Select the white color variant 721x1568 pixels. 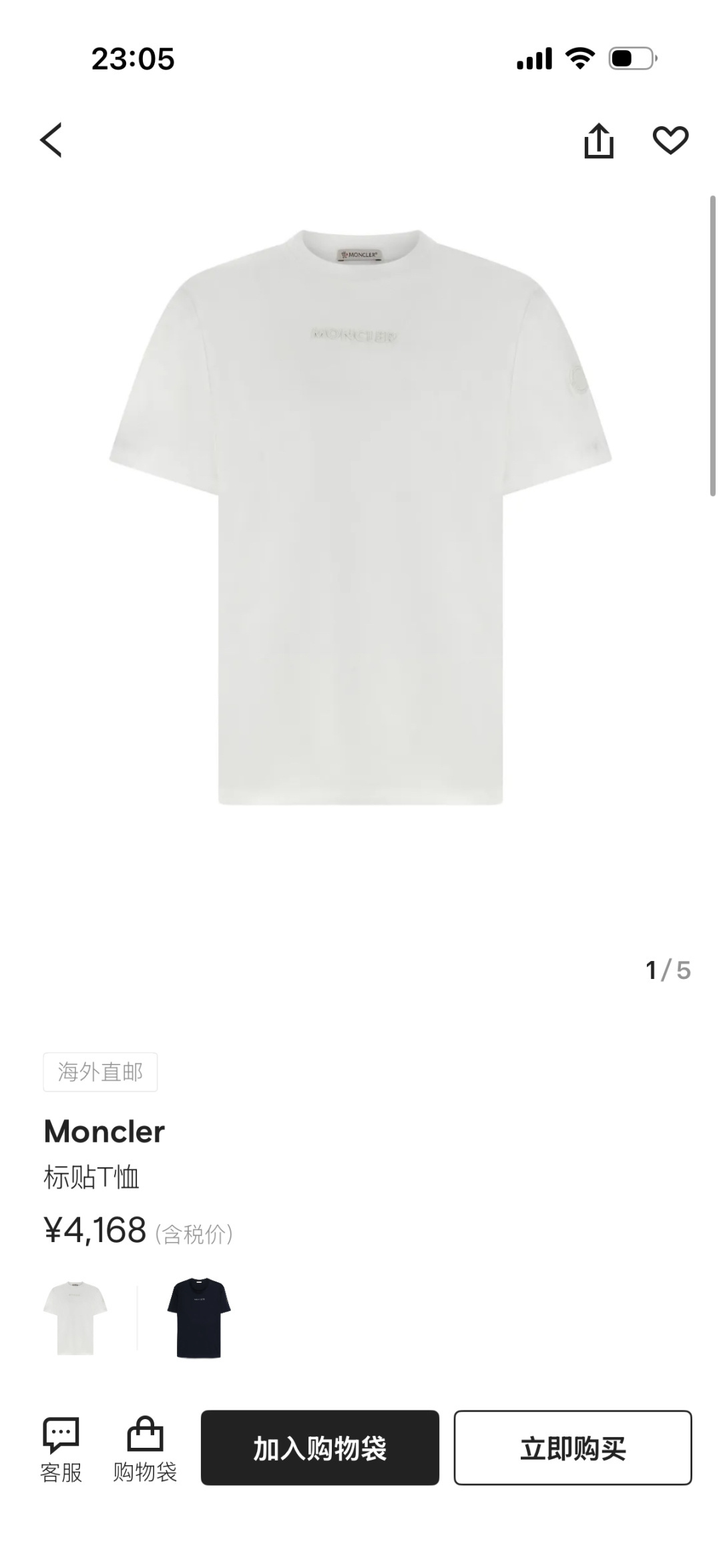coord(75,1318)
